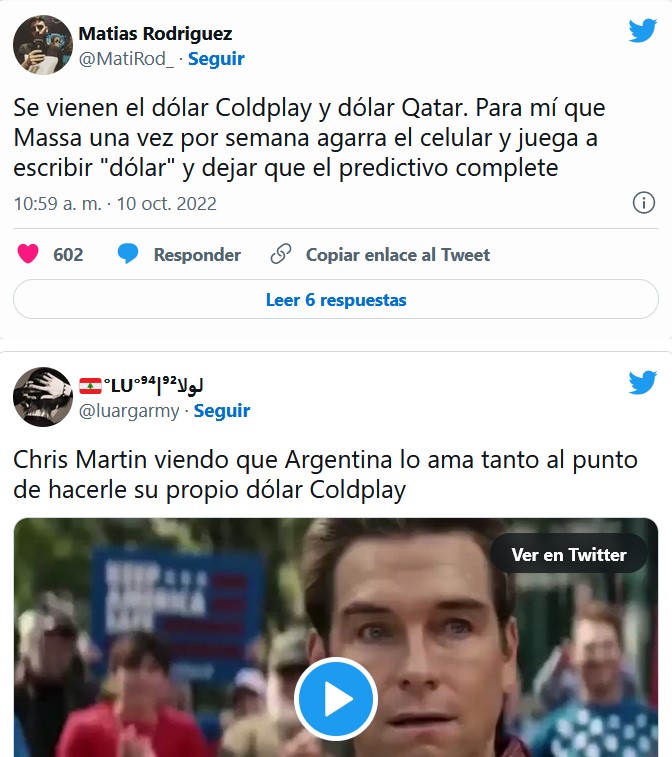Open Matias Rodriguez's profile picture
Image resolution: width=672 pixels, height=757 pixels.
click(x=42, y=45)
